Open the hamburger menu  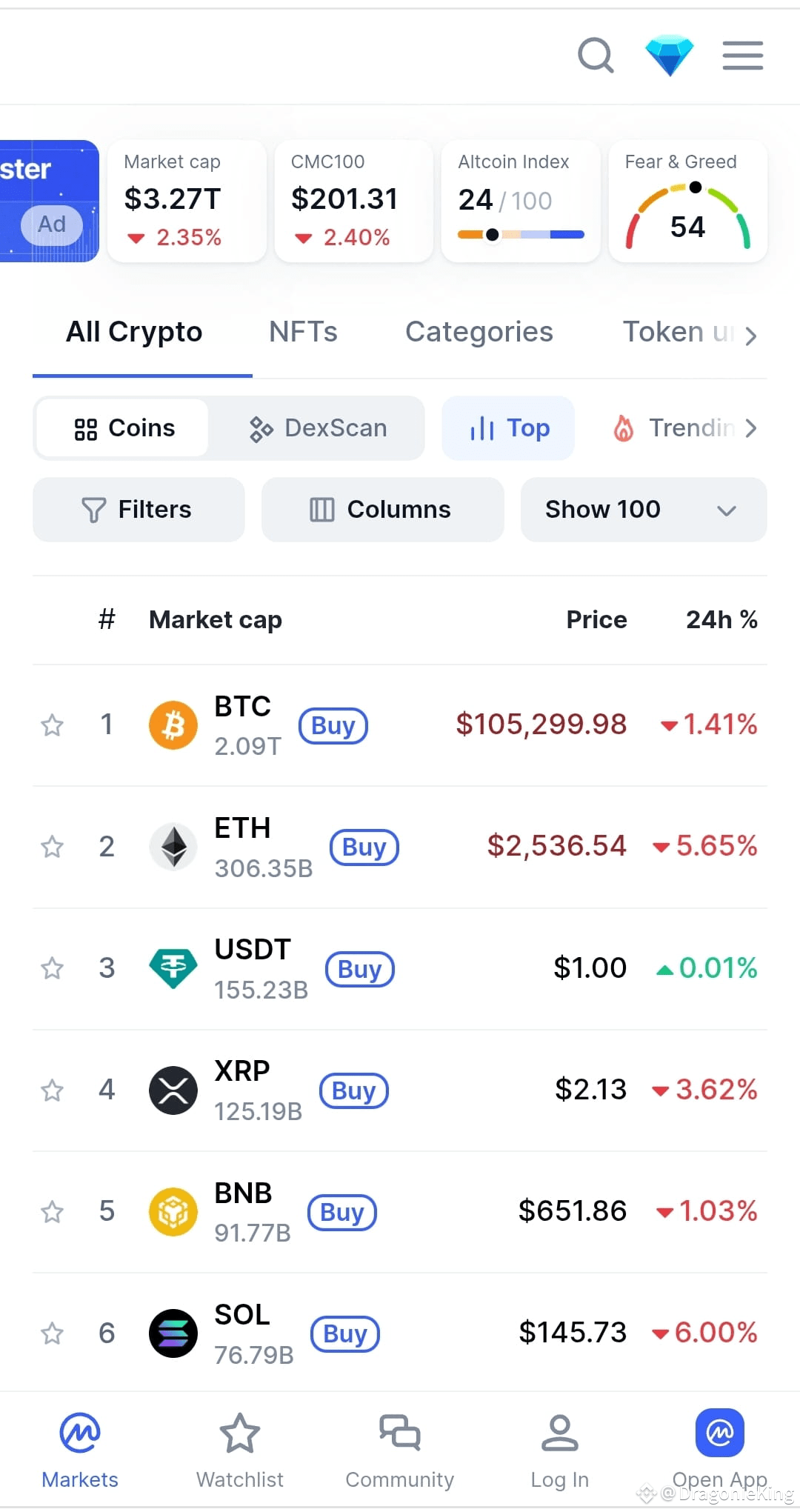click(x=742, y=56)
